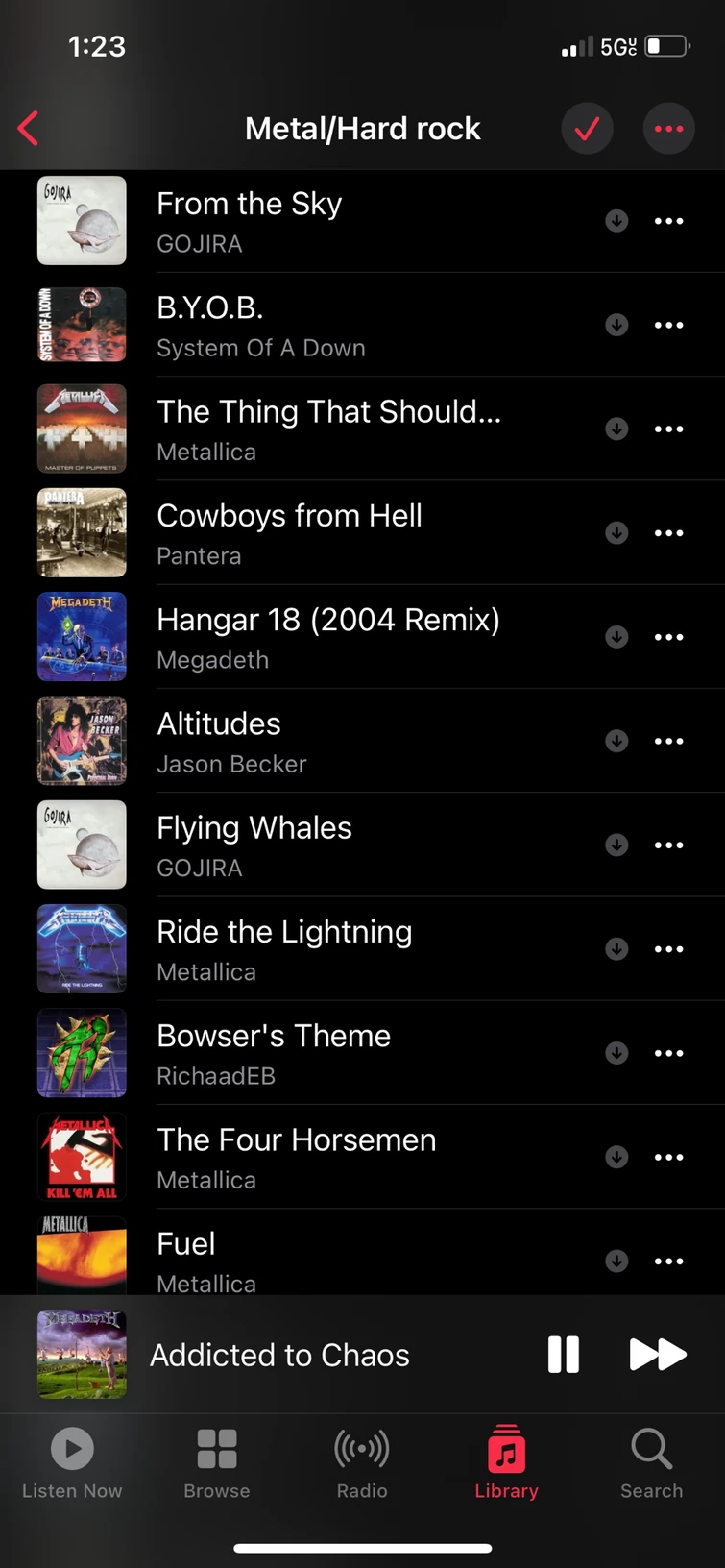
Task: Select the Listen Now icon
Action: click(x=71, y=1449)
